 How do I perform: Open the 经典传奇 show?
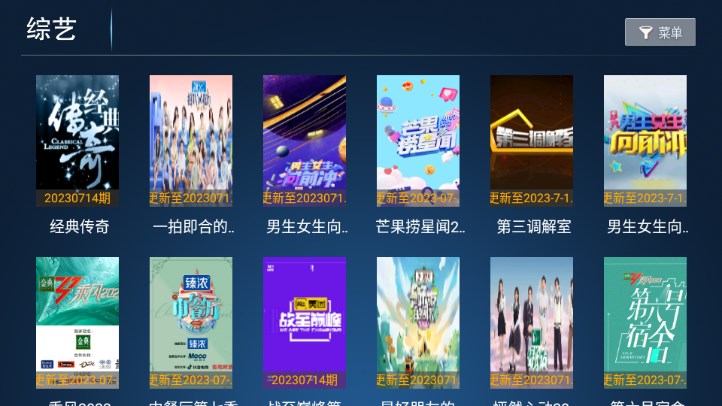[x=77, y=140]
